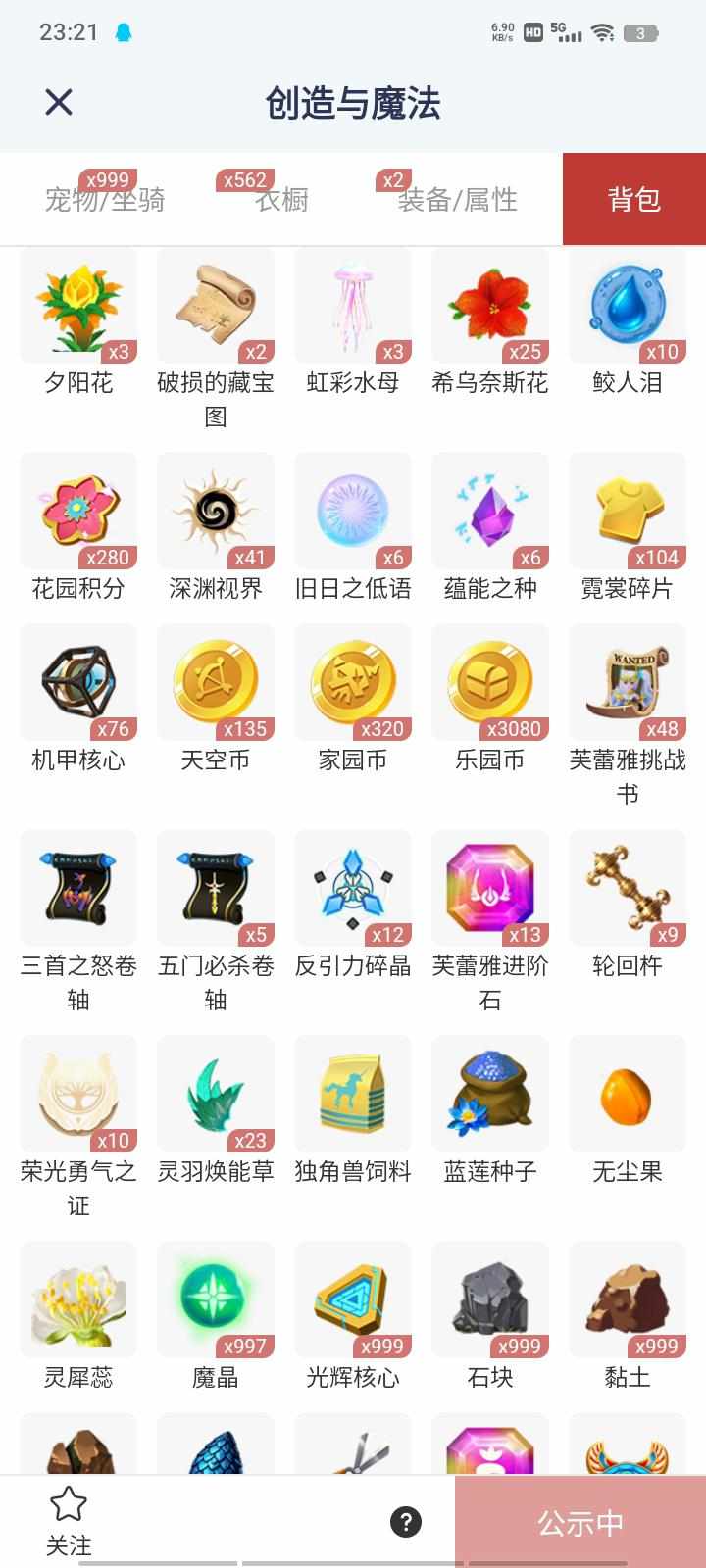Image resolution: width=706 pixels, height=1568 pixels.
Task: Open the 芙蕾雅进阶石 item
Action: (x=490, y=889)
